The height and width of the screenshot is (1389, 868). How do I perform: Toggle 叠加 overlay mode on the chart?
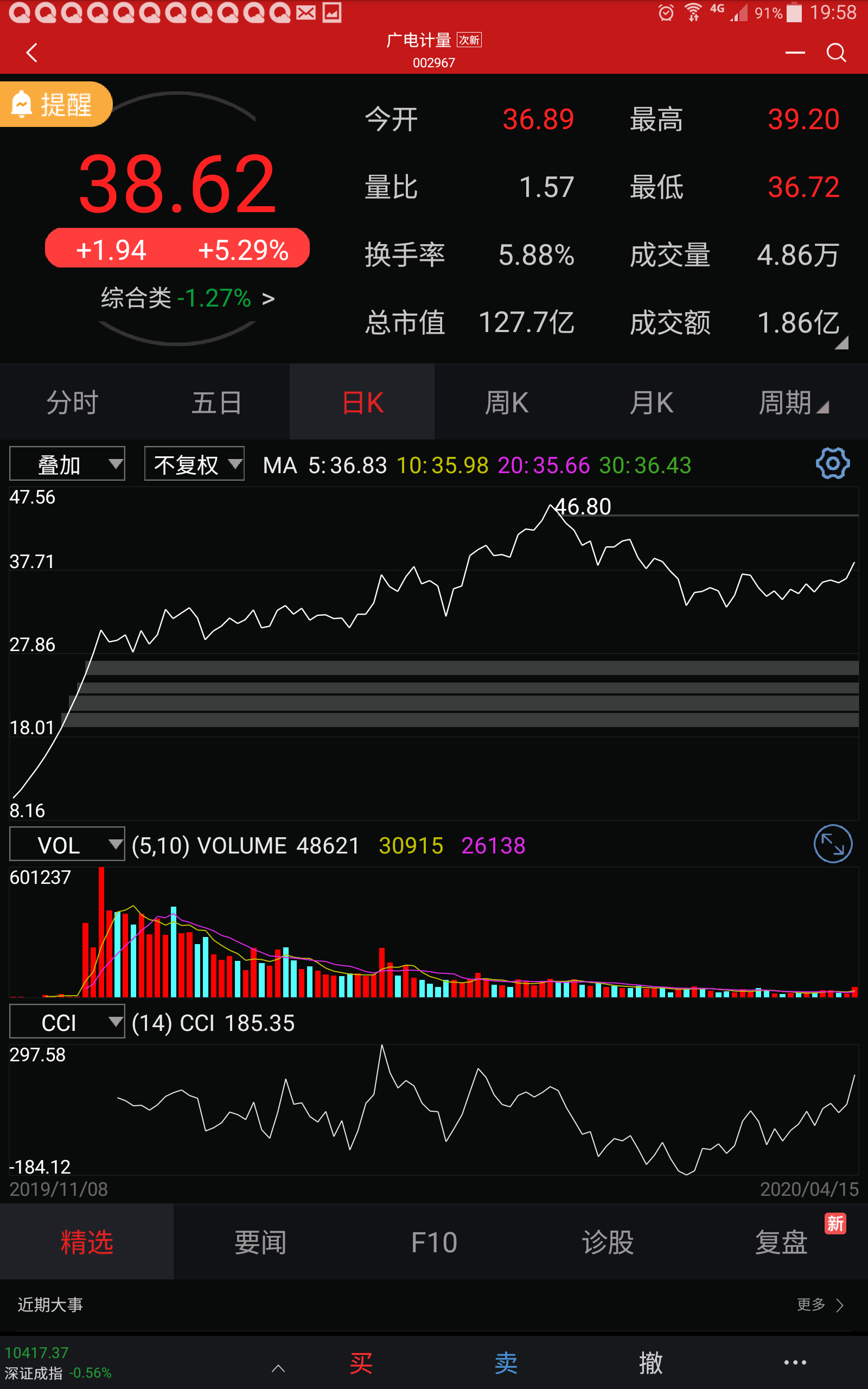[x=67, y=463]
